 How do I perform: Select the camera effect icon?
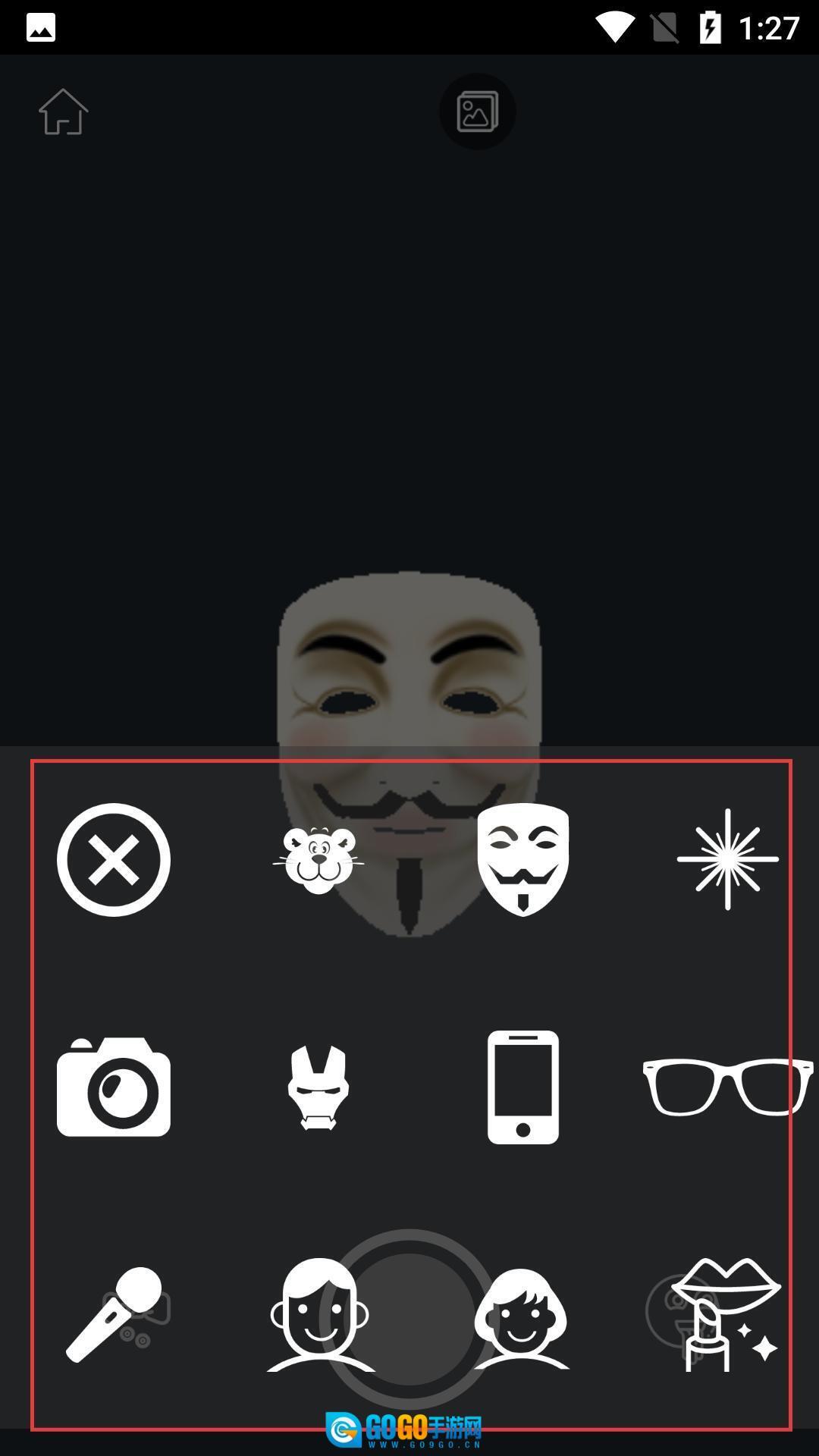(x=114, y=1087)
